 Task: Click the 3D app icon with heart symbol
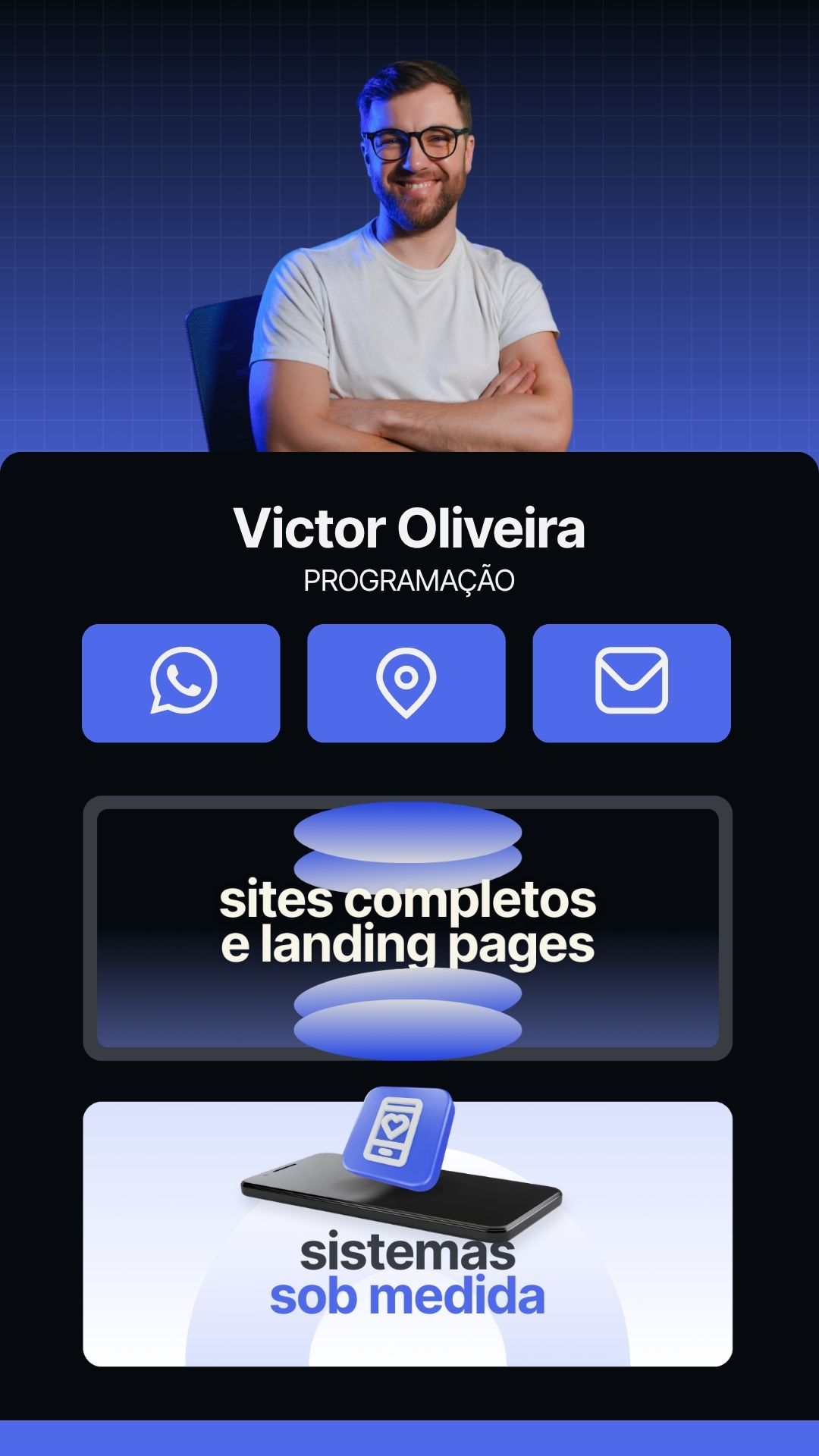click(397, 1139)
